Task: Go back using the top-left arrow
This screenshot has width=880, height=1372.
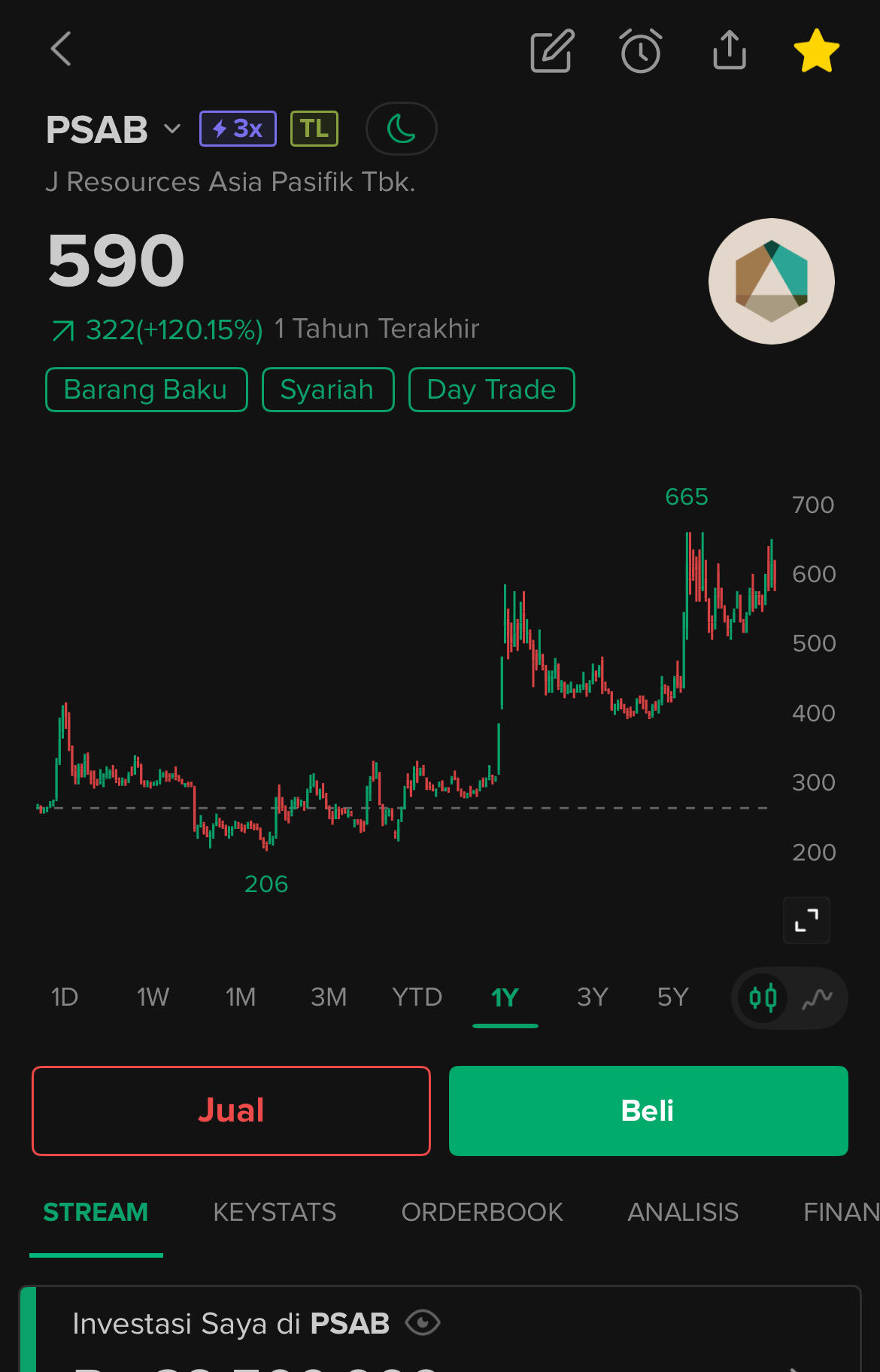Action: (x=62, y=50)
